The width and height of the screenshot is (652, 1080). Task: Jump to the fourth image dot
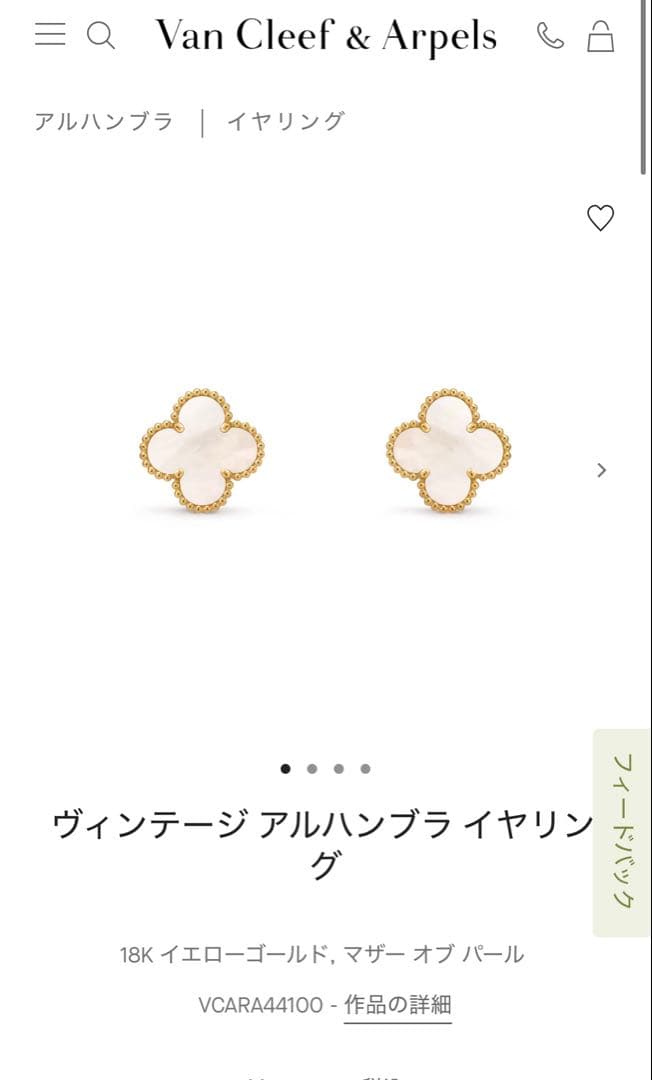365,769
